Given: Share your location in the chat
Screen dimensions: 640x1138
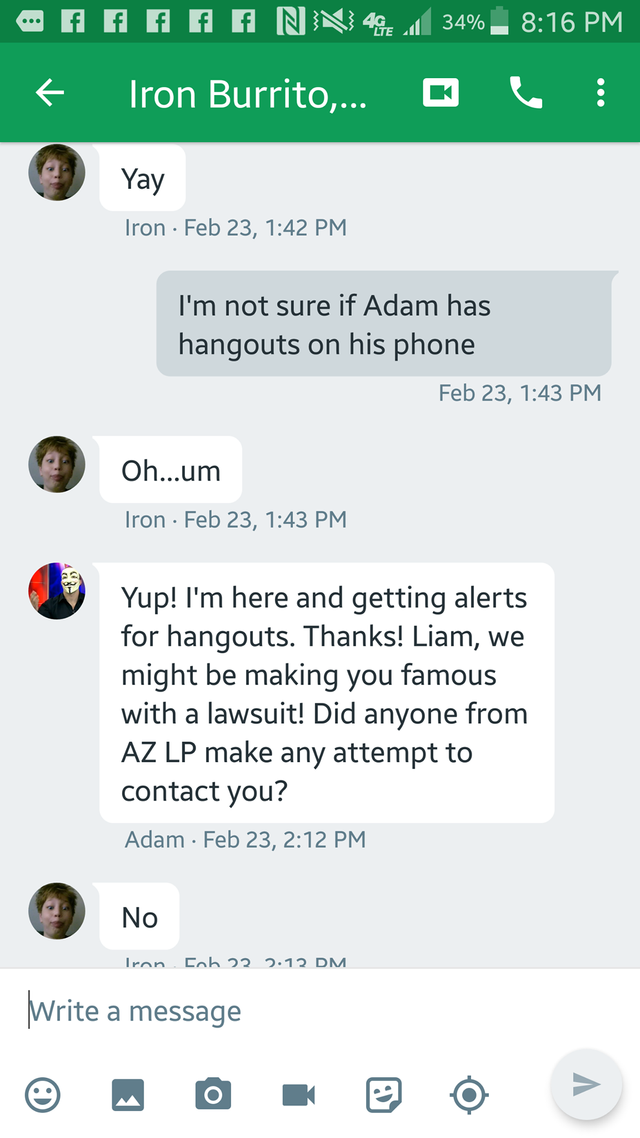Looking at the screenshot, I should (468, 1095).
